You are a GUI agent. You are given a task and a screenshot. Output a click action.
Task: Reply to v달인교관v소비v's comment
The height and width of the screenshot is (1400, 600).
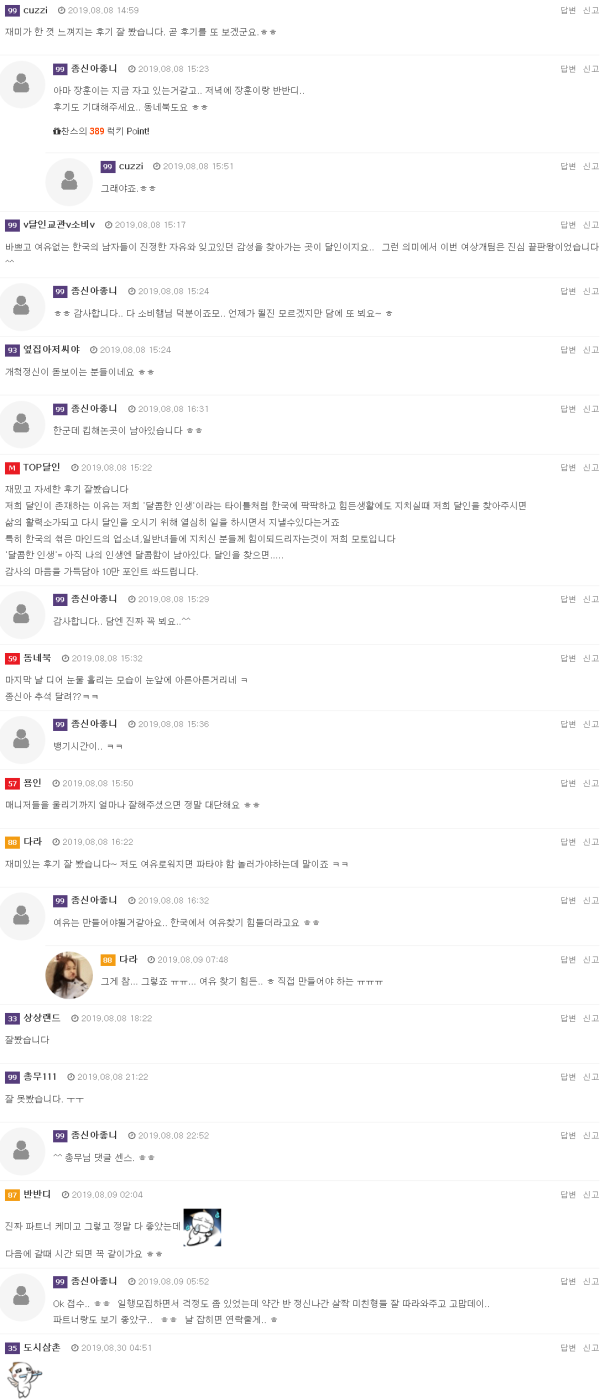pyautogui.click(x=567, y=225)
